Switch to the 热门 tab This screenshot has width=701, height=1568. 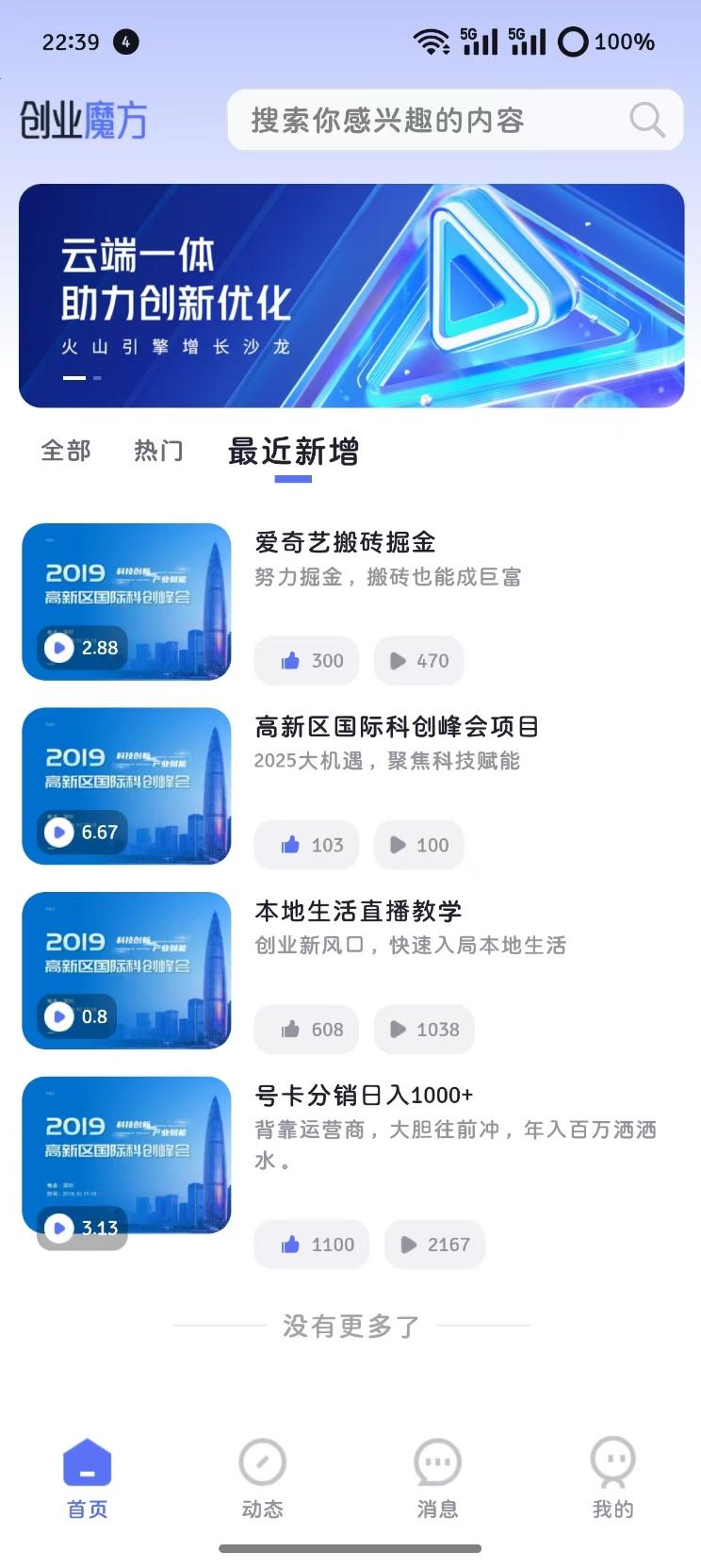point(157,452)
